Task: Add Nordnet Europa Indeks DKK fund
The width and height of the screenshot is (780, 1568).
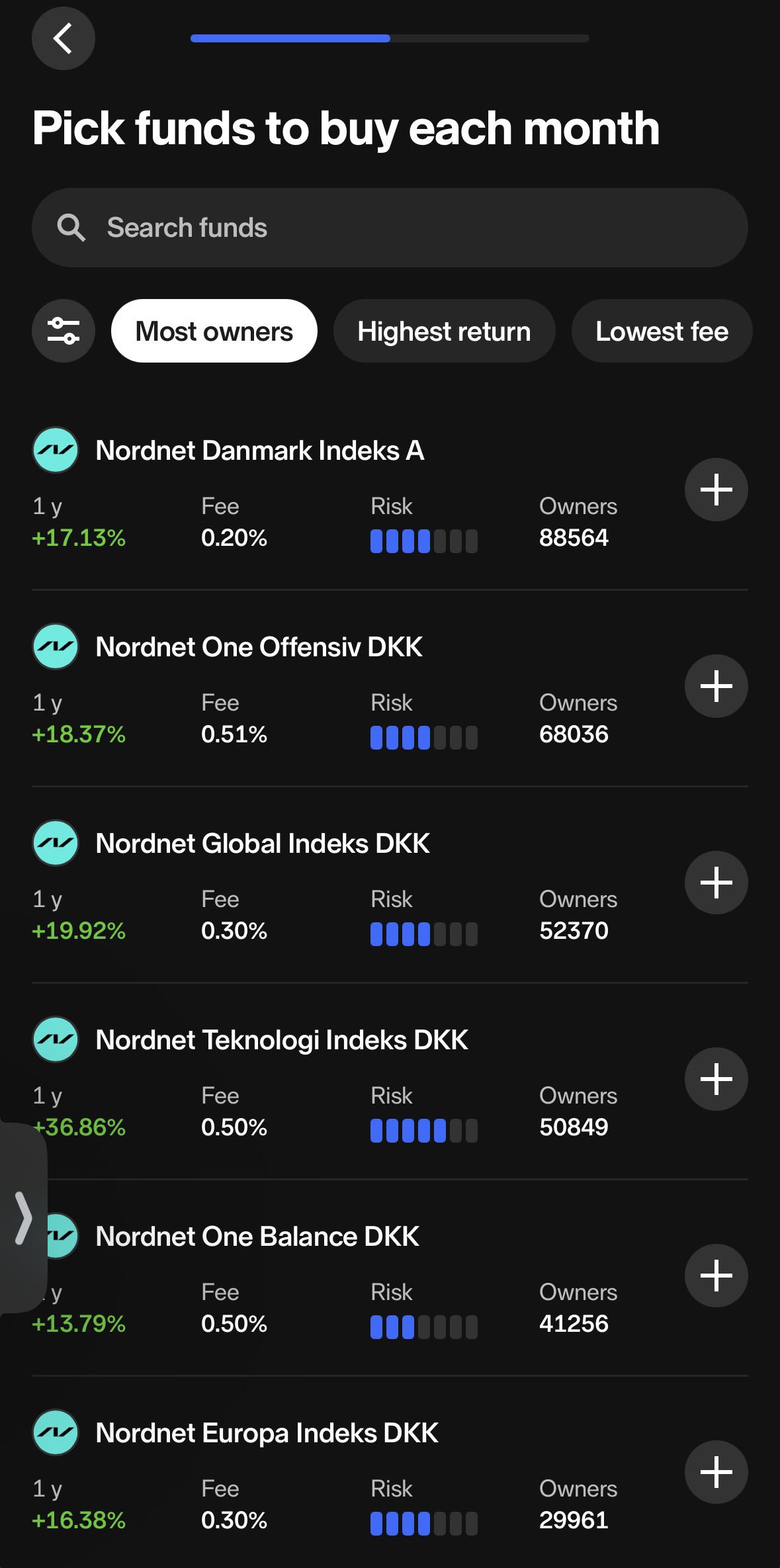Action: 716,1472
